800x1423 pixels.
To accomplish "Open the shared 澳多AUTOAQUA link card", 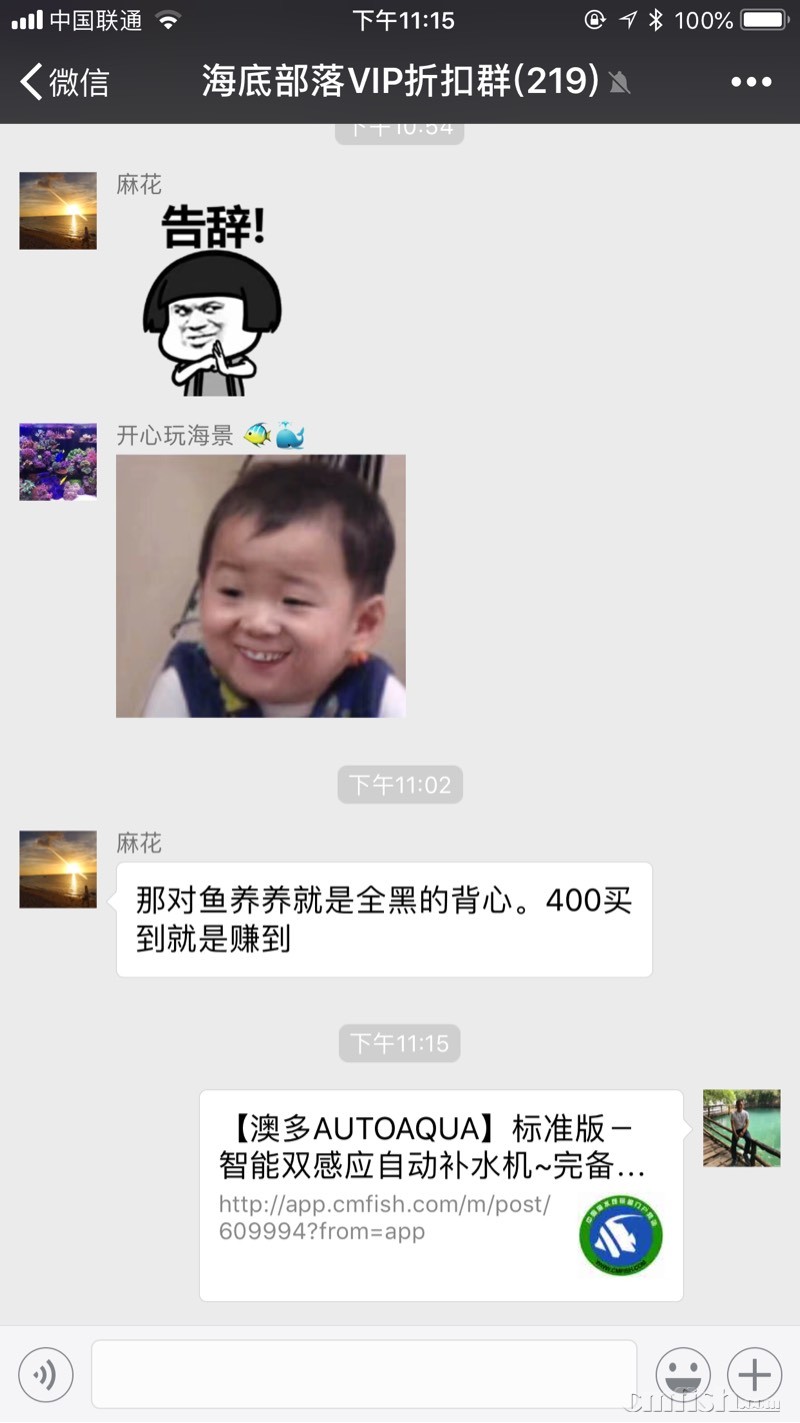I will (440, 1195).
